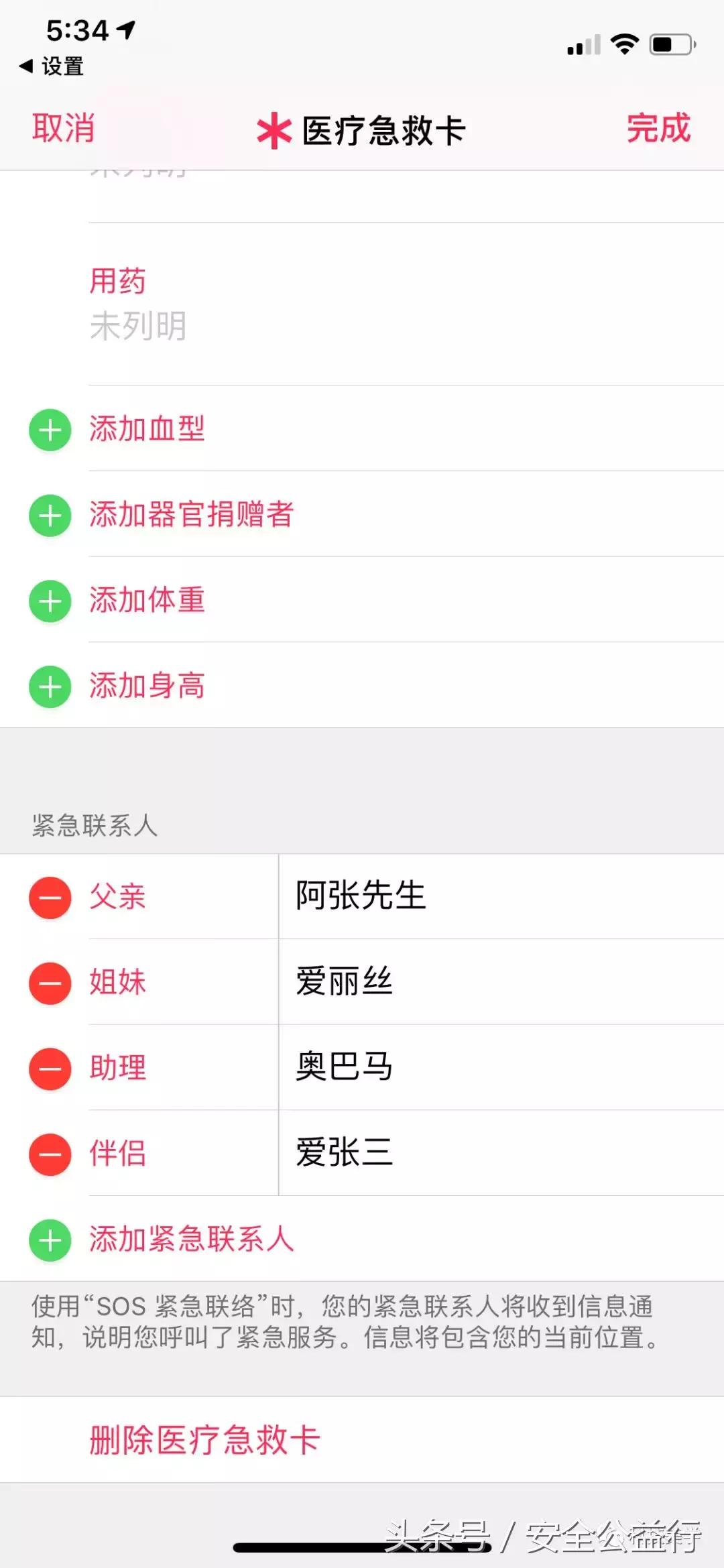Tap red minus to remove 助理 contact

click(x=50, y=1069)
